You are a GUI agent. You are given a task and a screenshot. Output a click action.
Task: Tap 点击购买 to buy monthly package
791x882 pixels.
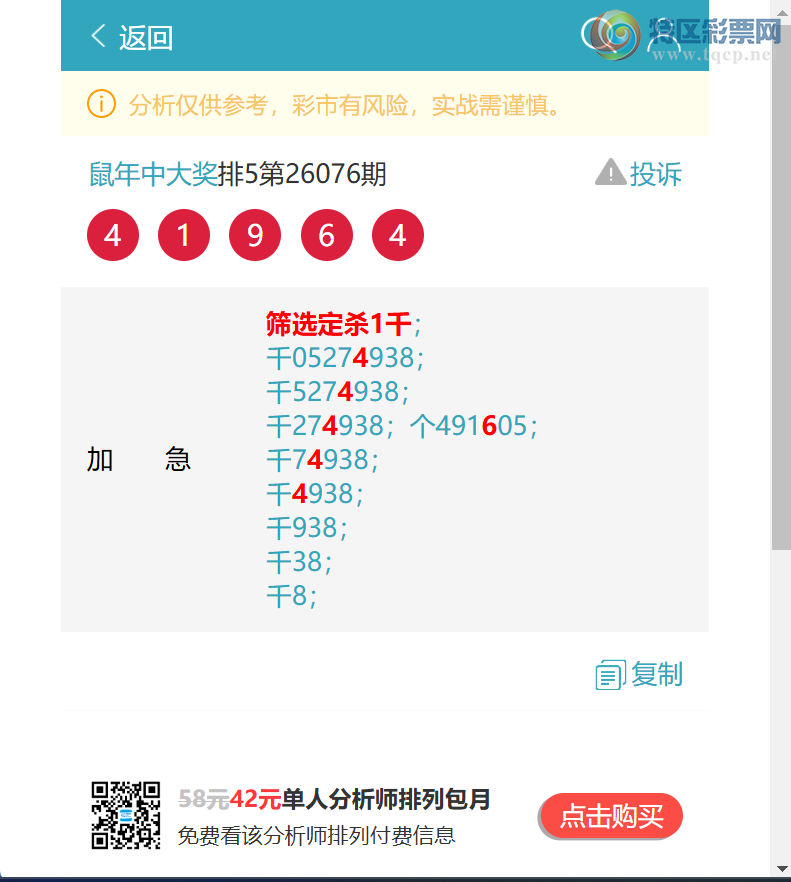click(611, 816)
